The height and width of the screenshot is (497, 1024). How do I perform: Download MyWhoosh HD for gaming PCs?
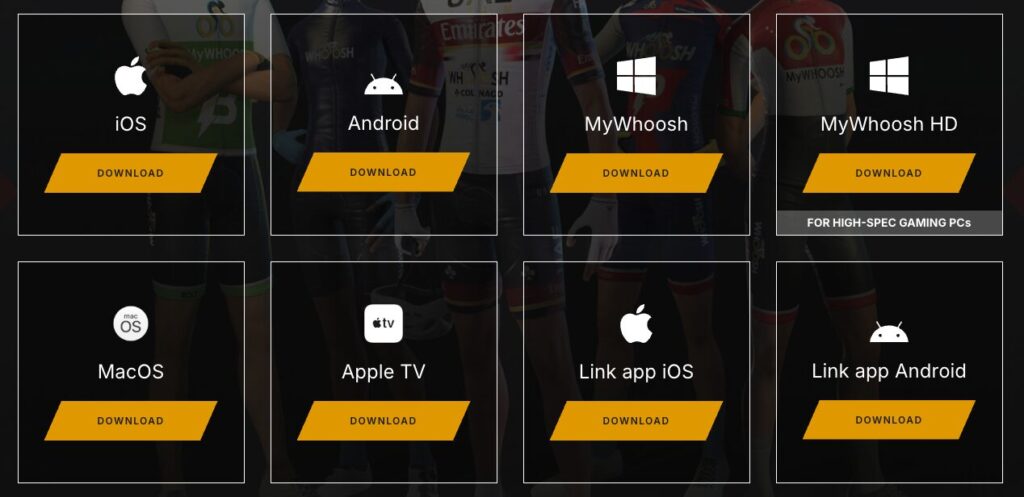888,173
